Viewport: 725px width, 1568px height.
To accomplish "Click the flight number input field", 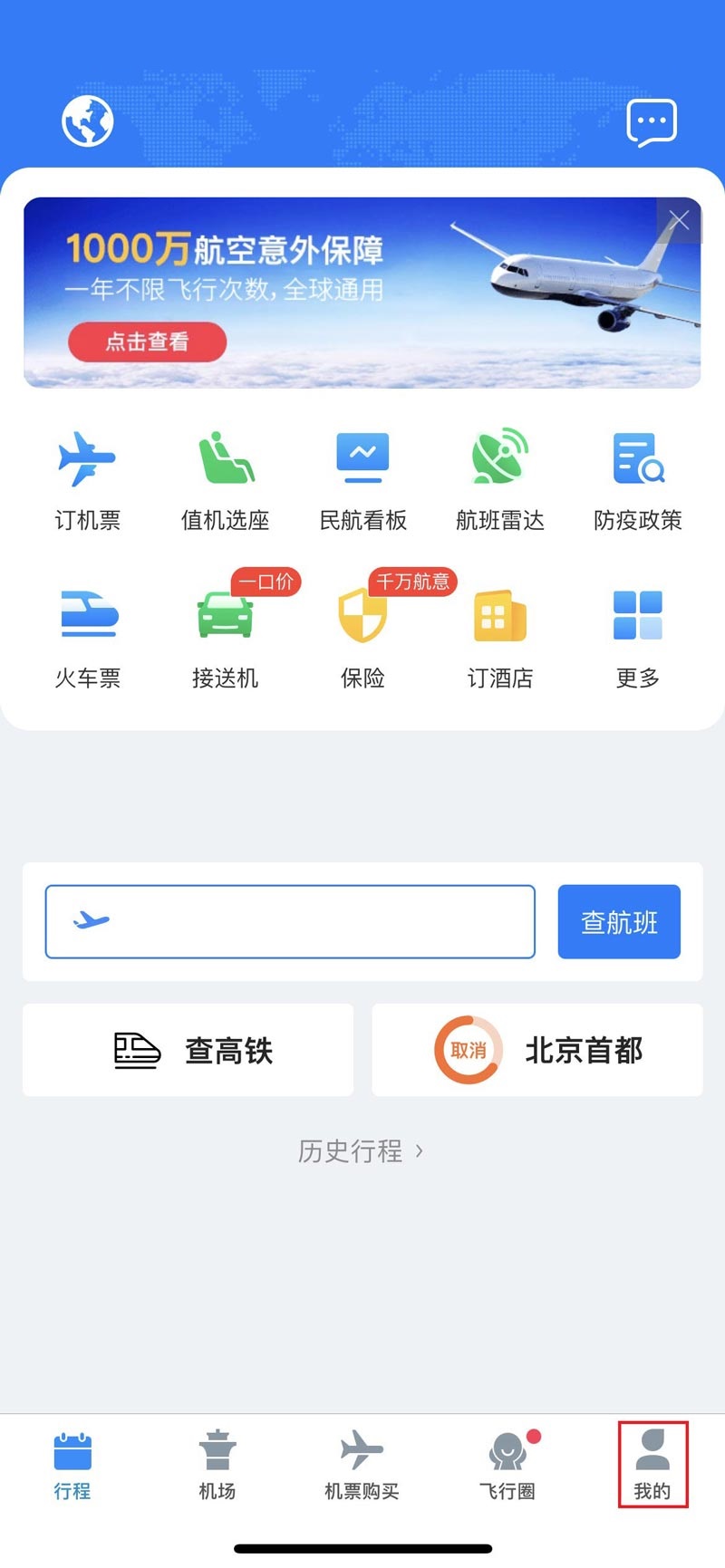I will (x=290, y=921).
